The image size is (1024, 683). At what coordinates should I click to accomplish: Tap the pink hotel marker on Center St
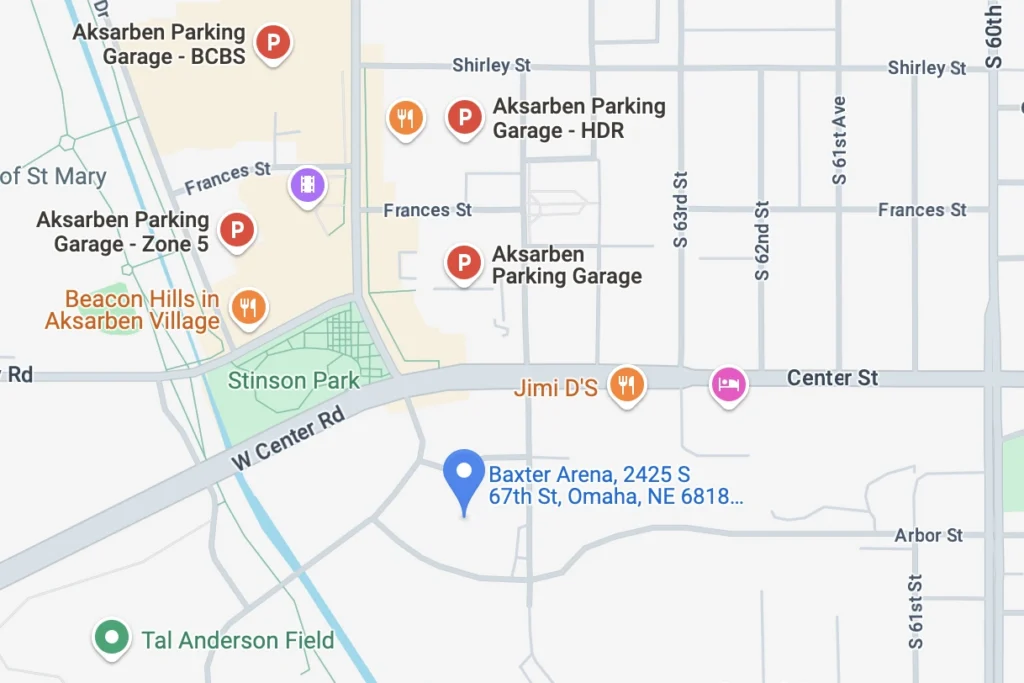click(729, 384)
